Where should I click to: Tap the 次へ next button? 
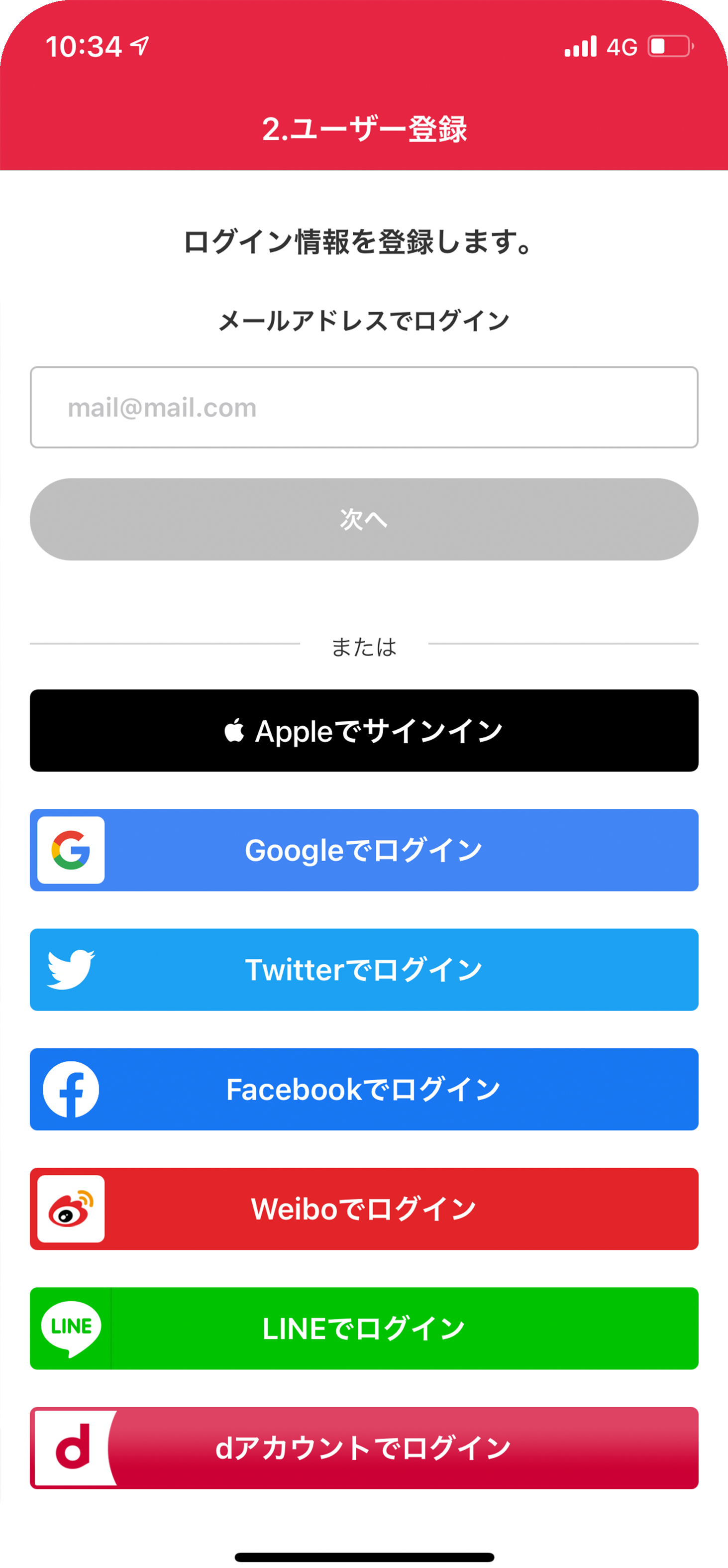click(x=364, y=519)
